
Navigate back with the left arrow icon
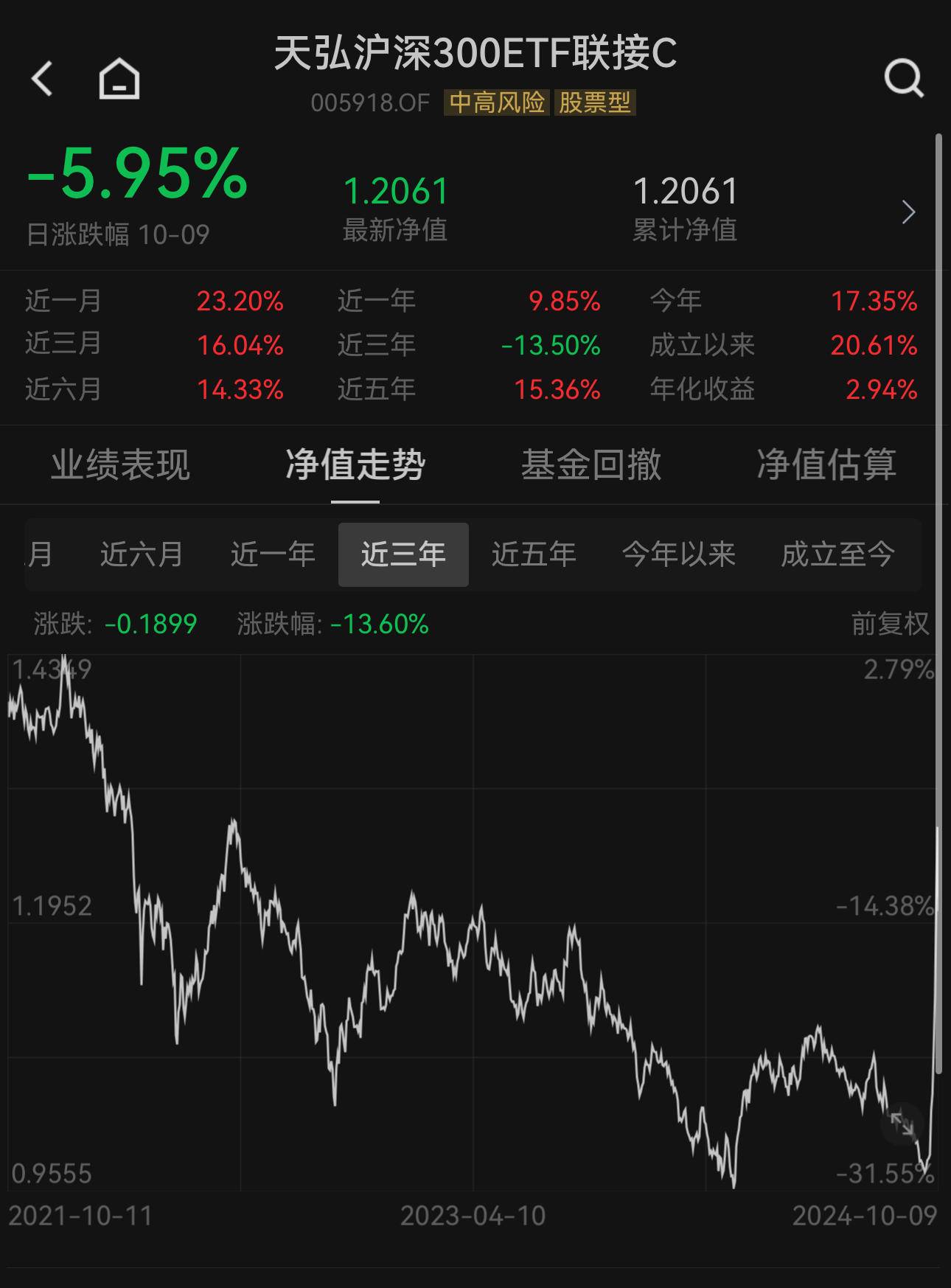click(x=42, y=80)
